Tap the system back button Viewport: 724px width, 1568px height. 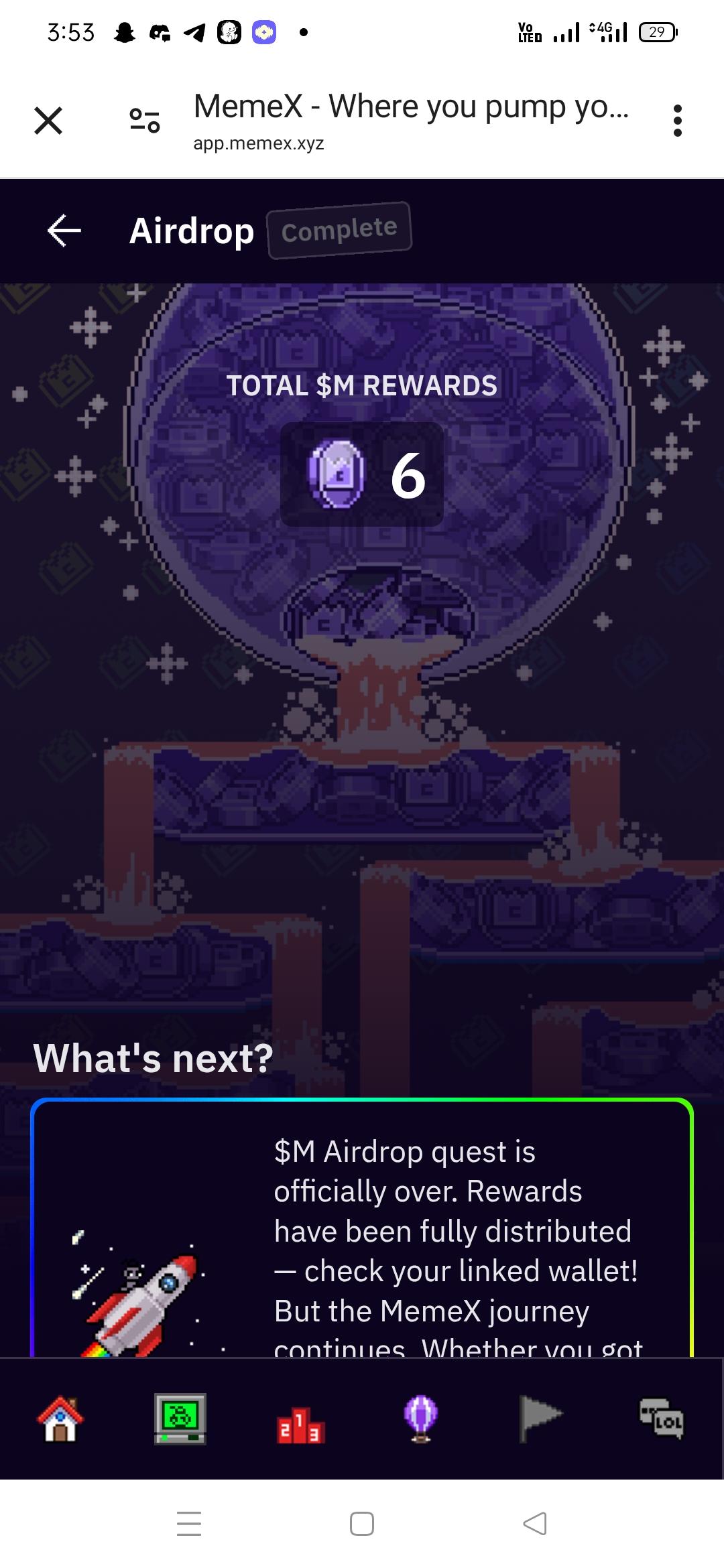(535, 1524)
